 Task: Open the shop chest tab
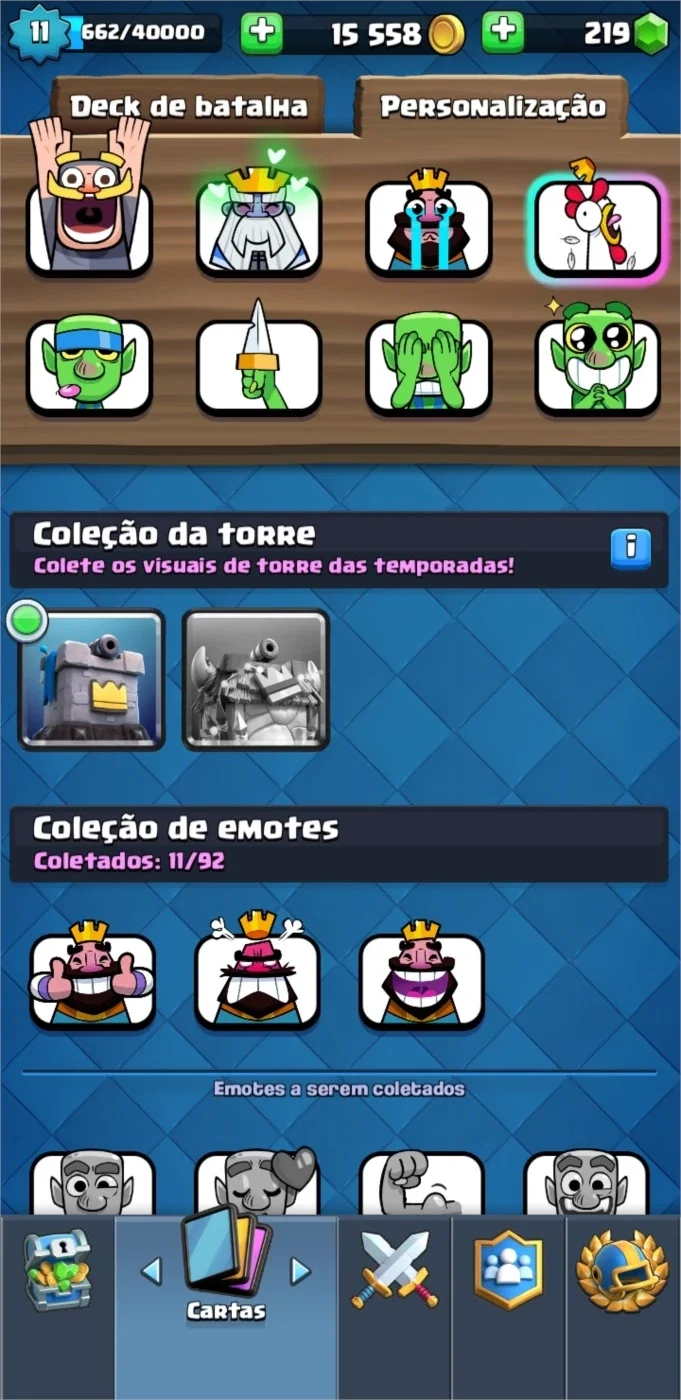point(57,1272)
